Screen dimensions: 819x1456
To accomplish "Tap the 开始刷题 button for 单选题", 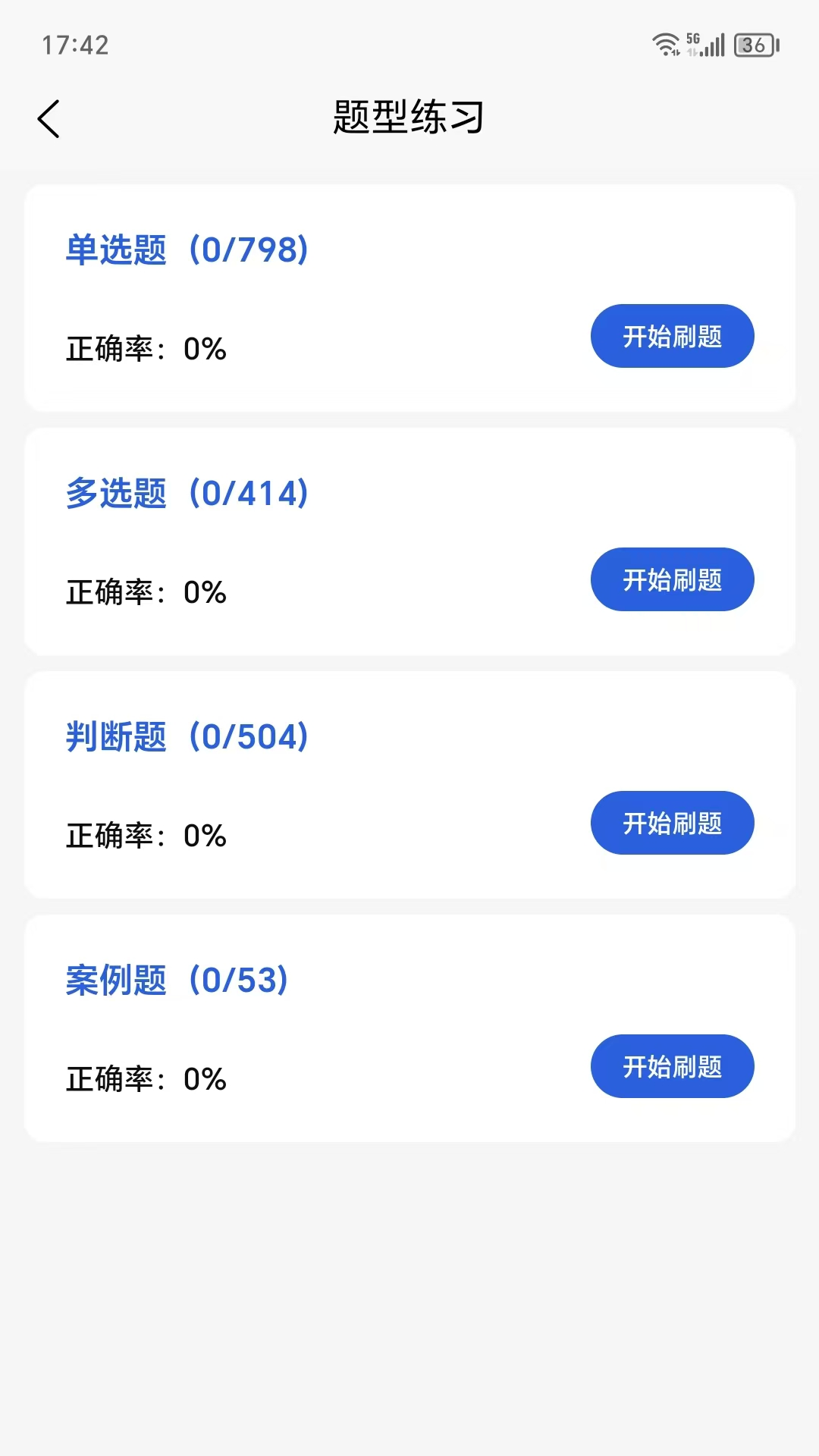I will [672, 336].
